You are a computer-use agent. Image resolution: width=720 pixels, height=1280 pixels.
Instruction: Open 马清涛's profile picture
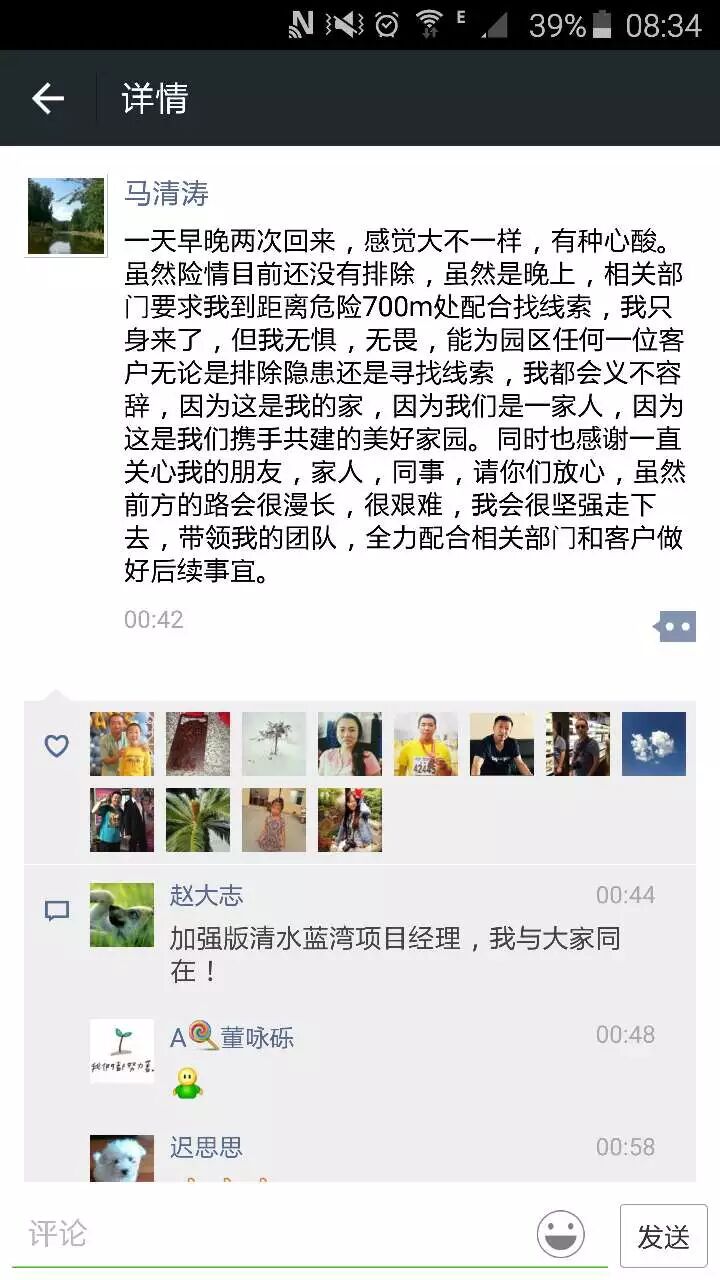pos(66,216)
